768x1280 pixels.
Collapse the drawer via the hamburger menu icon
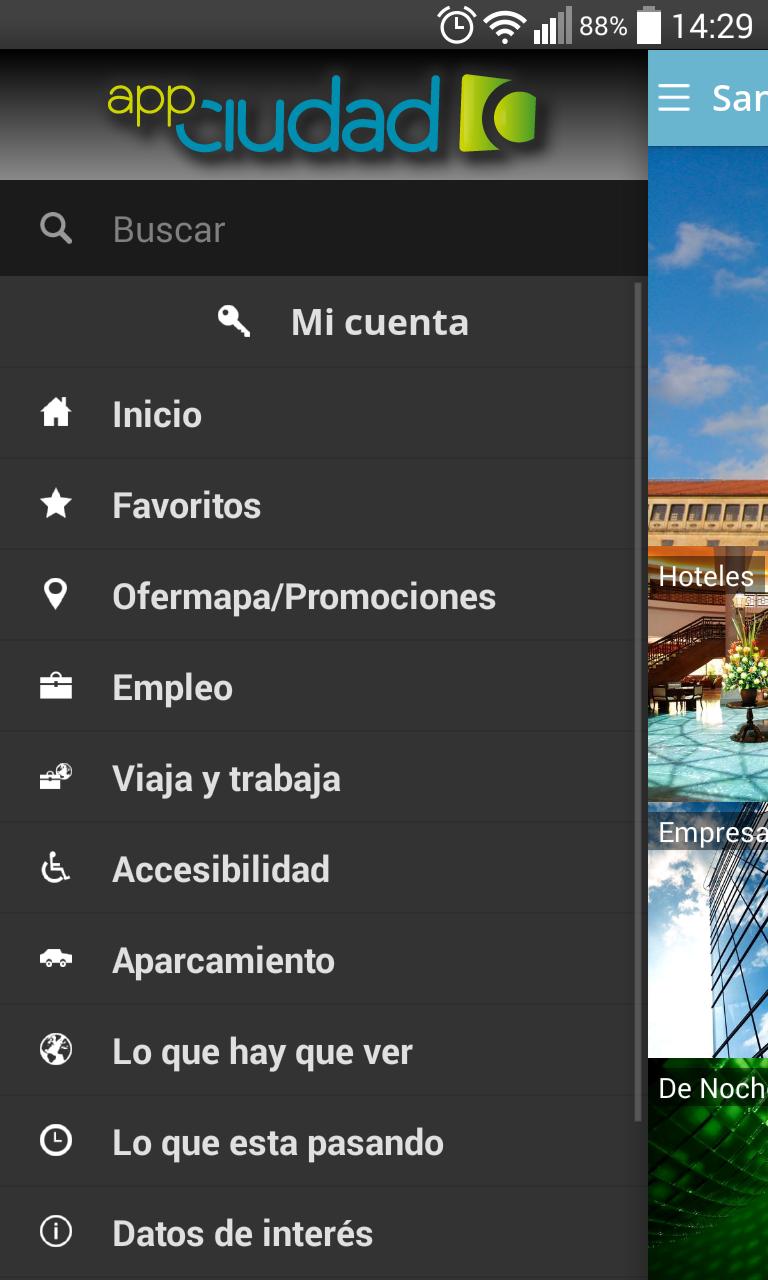(x=674, y=98)
